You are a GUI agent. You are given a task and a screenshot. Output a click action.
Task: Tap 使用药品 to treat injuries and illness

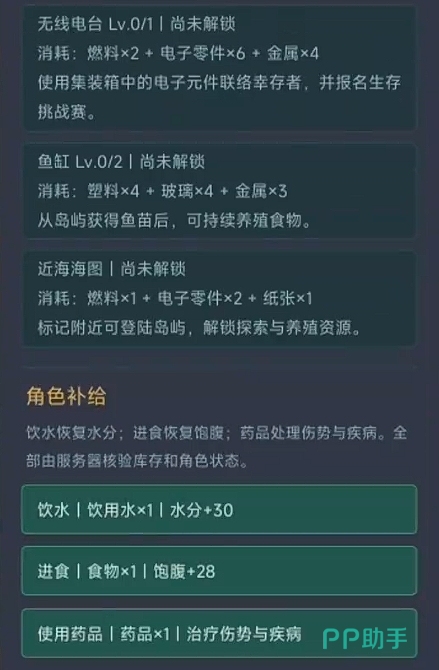point(219,633)
